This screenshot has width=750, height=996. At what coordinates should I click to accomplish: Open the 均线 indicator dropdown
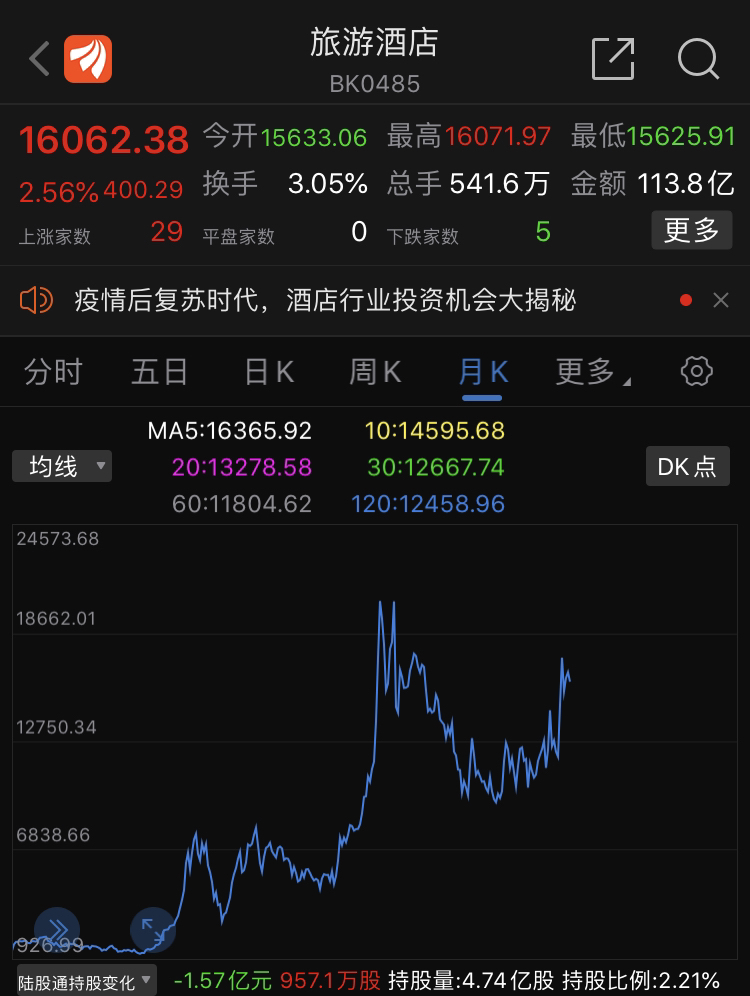[62, 466]
